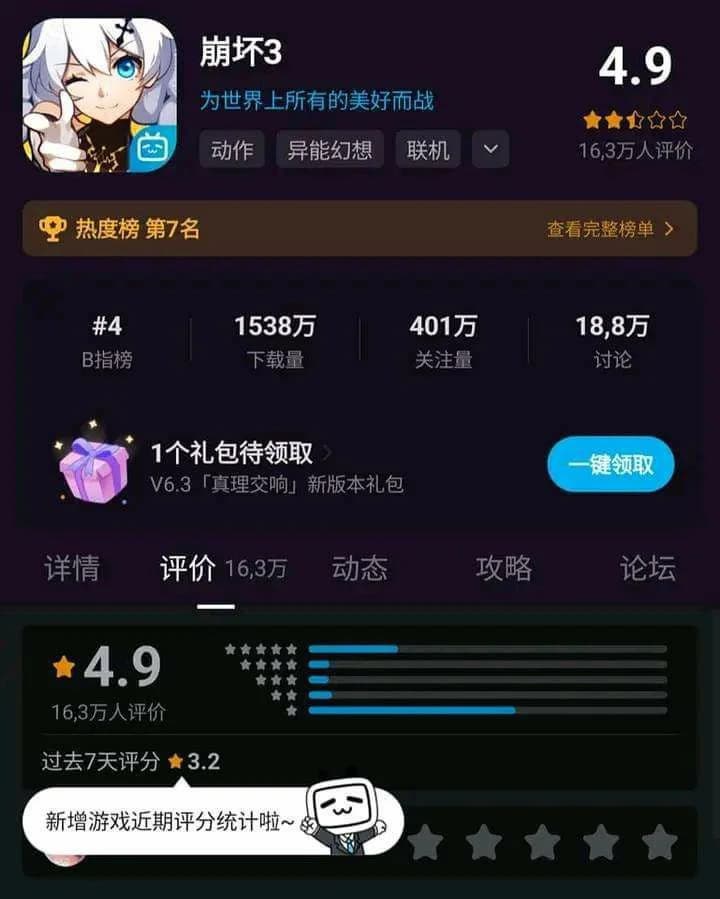Expand more tags with the chevron
The height and width of the screenshot is (899, 720).
[490, 150]
